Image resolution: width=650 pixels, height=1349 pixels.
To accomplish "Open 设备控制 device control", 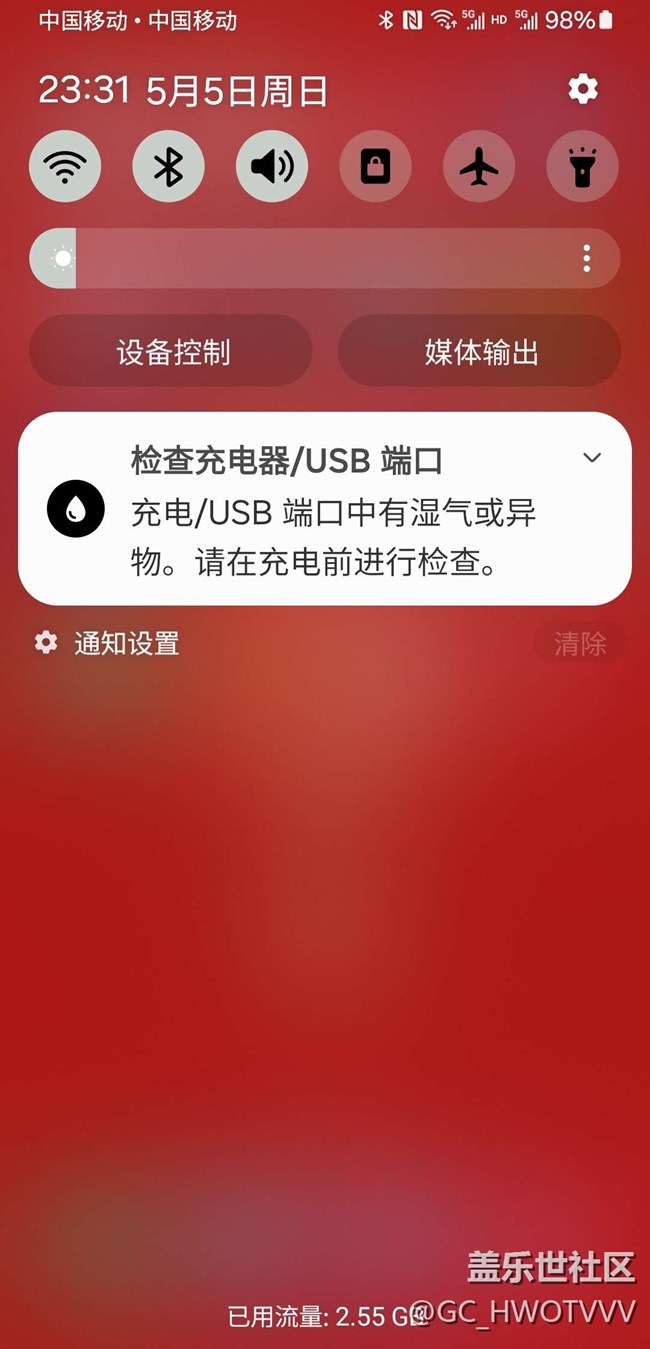I will tap(171, 352).
